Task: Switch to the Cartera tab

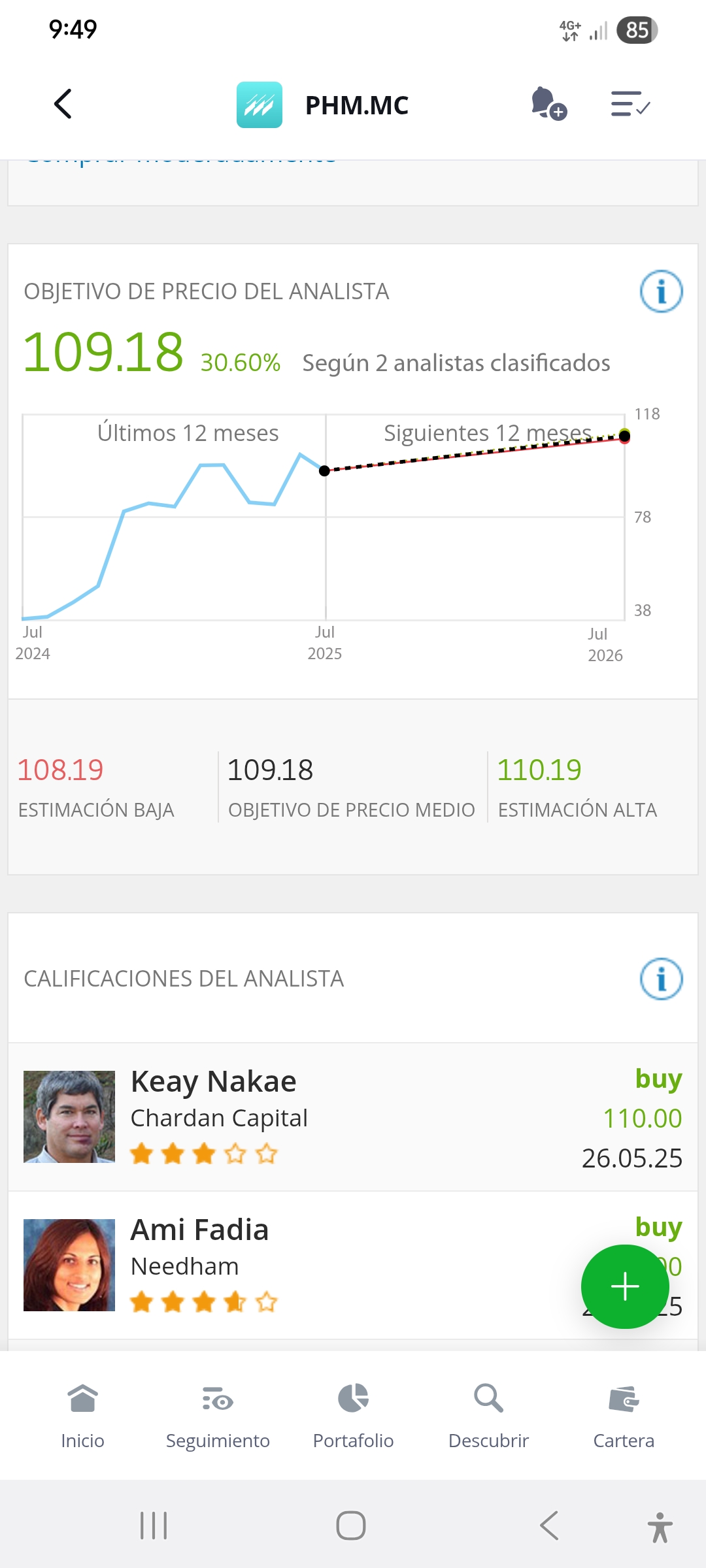Action: coord(624,1416)
